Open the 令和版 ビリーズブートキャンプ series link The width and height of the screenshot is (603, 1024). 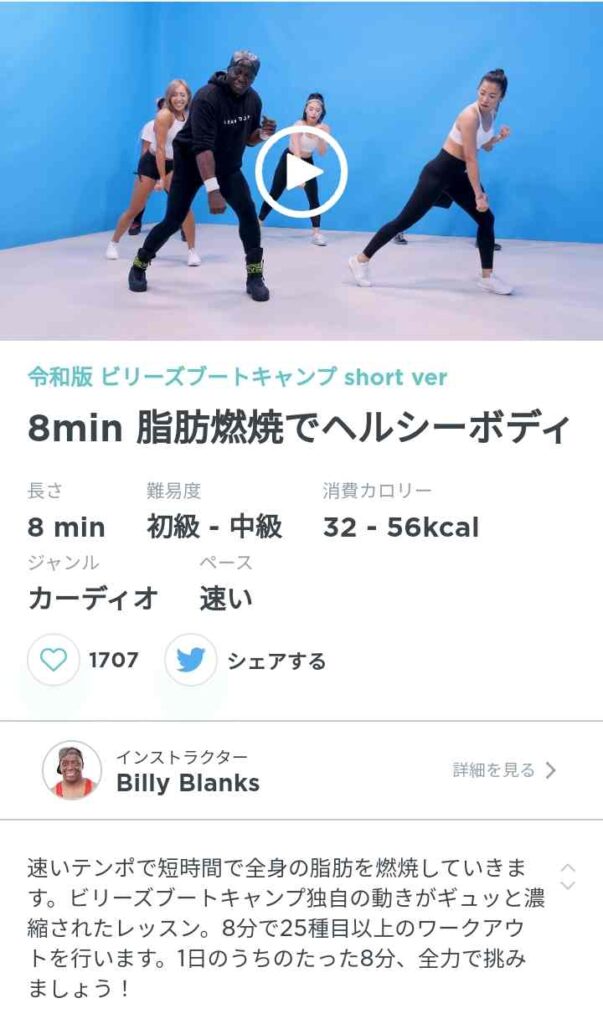click(237, 377)
